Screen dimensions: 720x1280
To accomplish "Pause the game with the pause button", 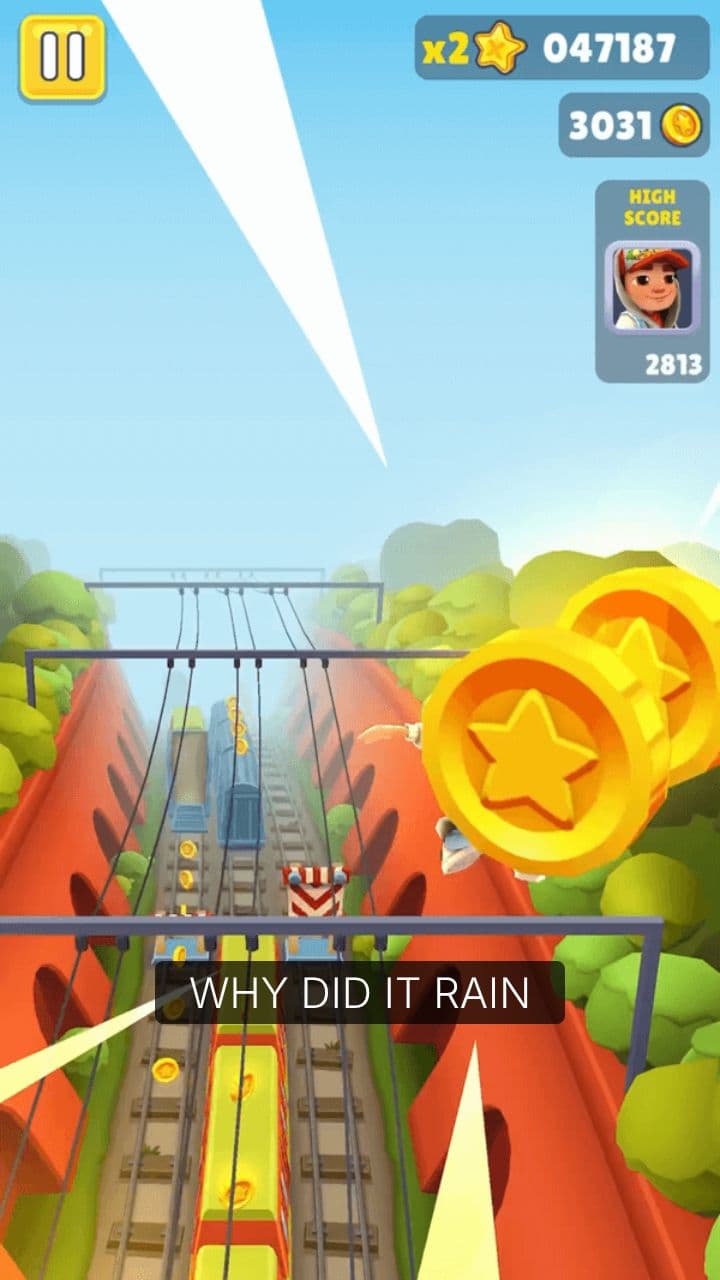I will (62, 58).
